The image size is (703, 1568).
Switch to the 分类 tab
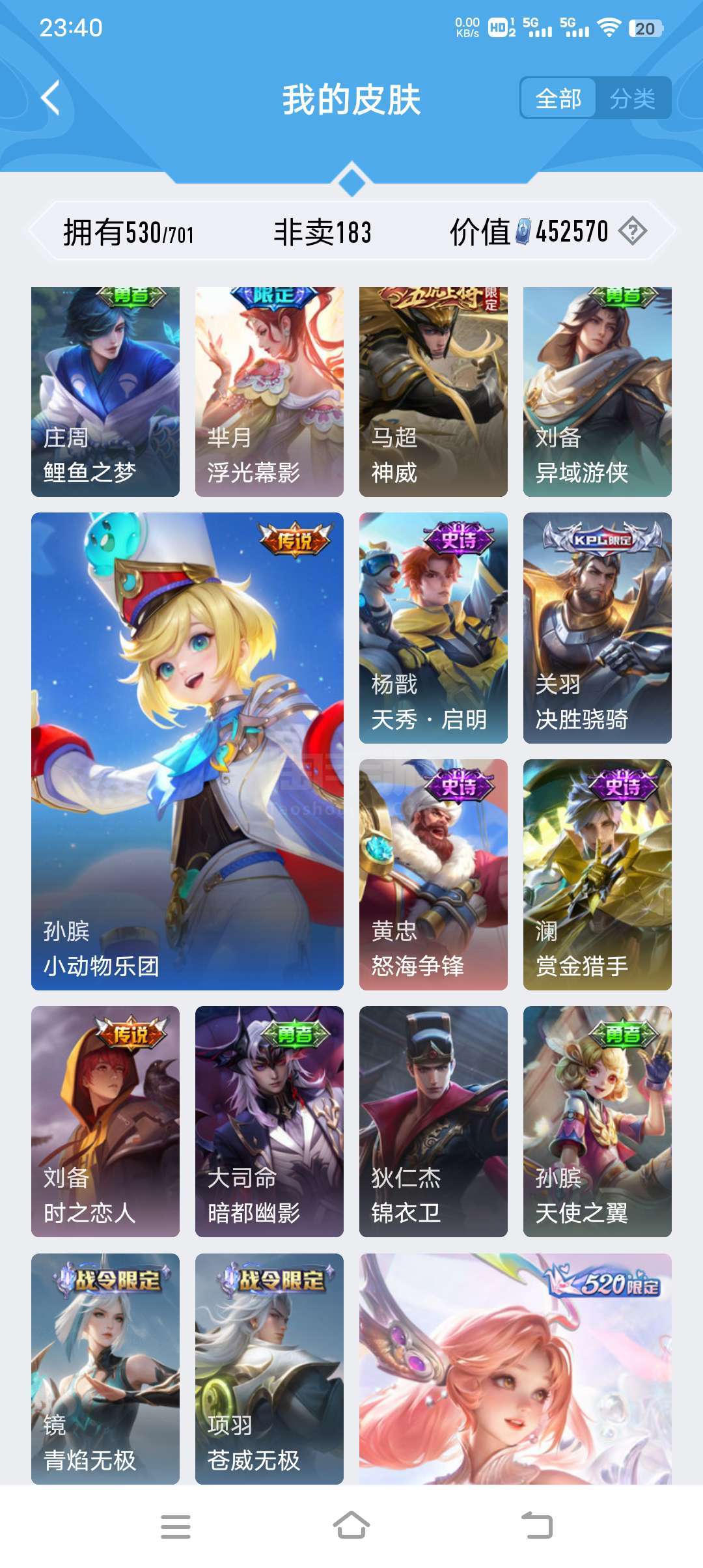pos(633,99)
